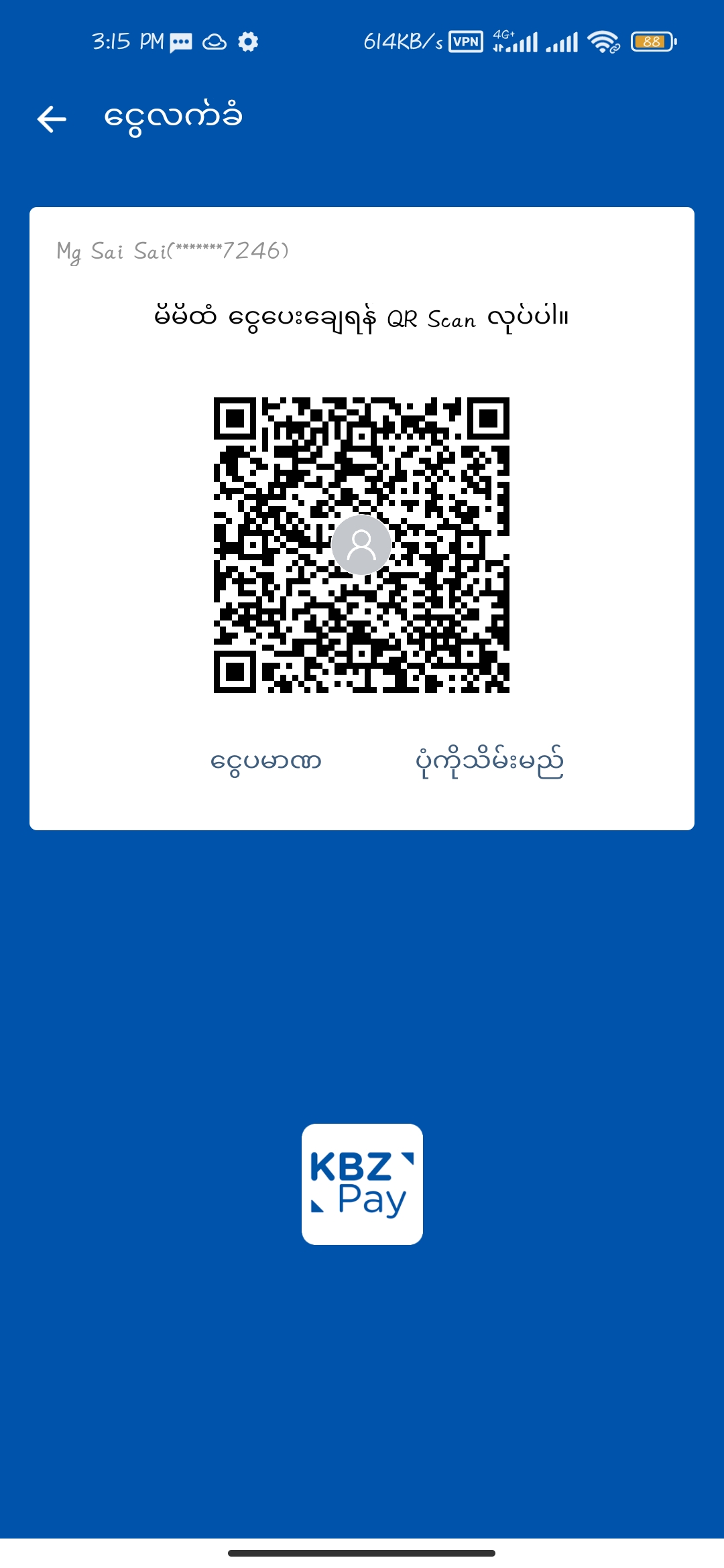Go back using the top-left arrow

click(x=52, y=119)
